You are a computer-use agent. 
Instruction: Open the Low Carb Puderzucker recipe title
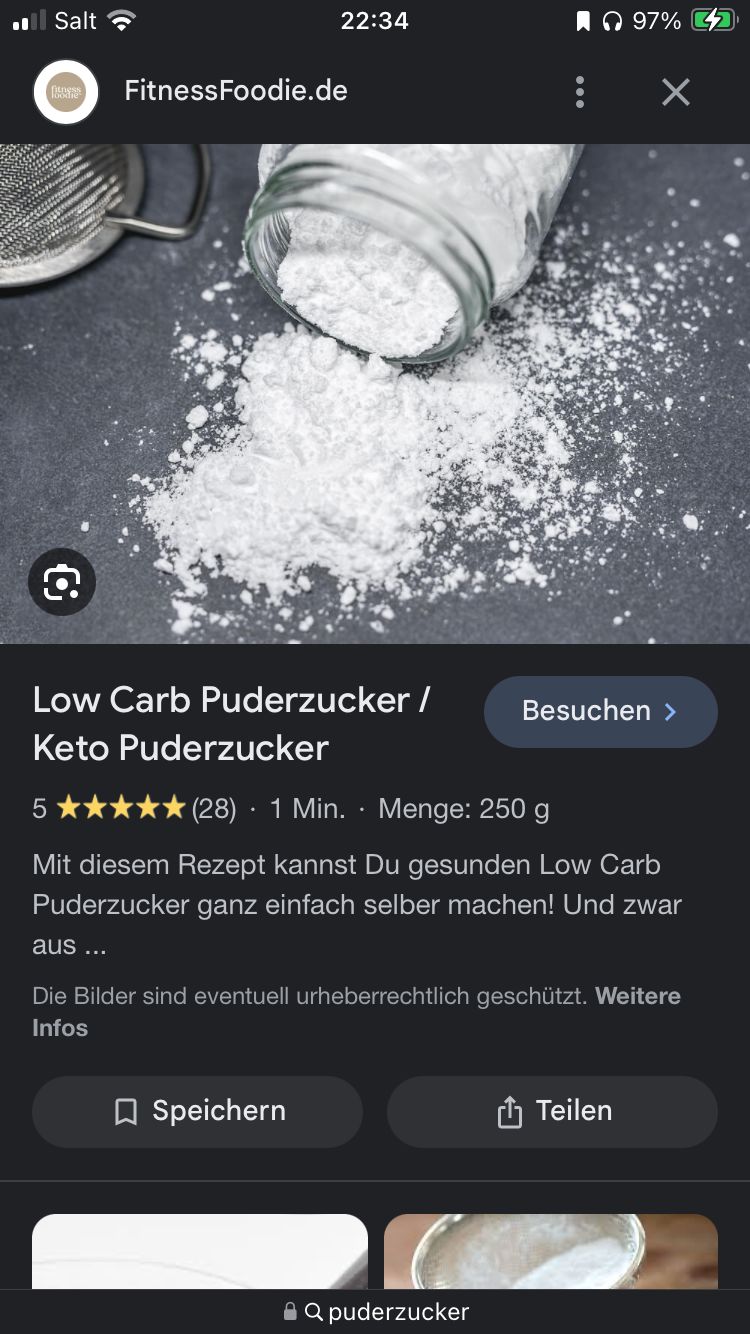231,723
